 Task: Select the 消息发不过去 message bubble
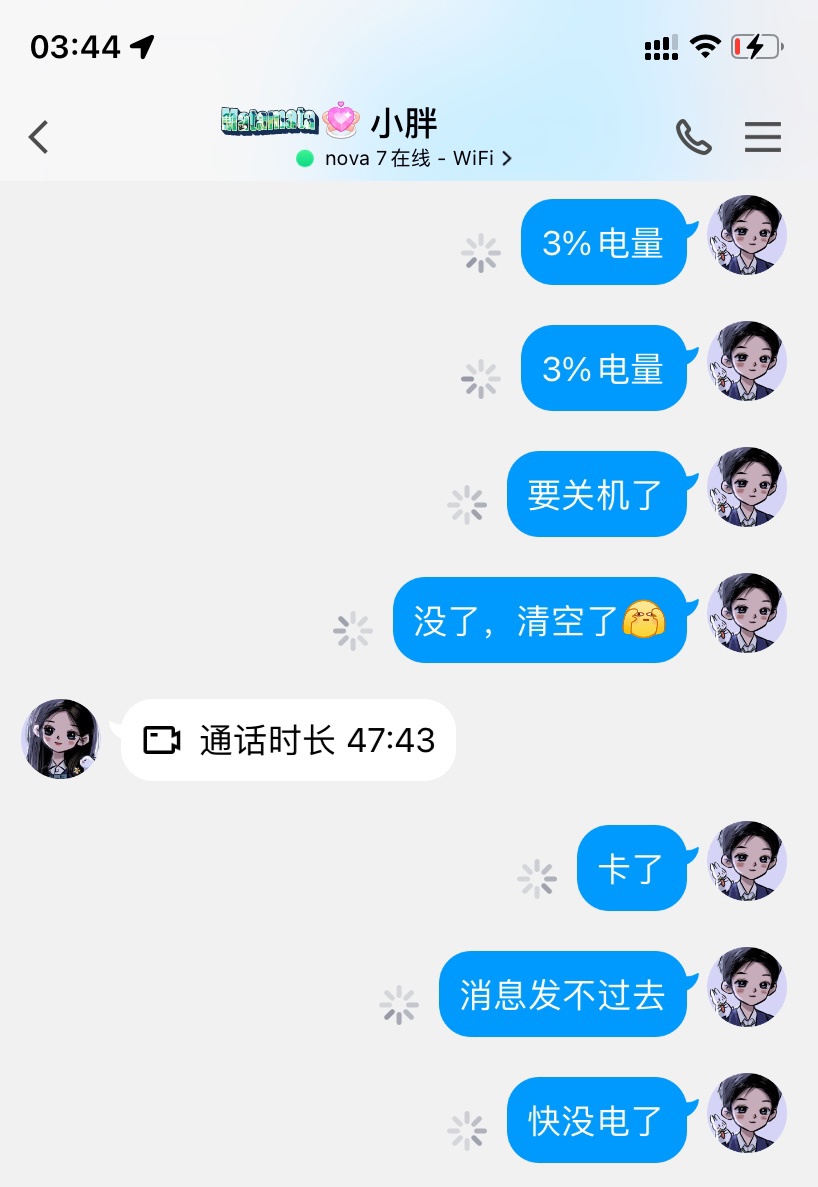tap(562, 994)
